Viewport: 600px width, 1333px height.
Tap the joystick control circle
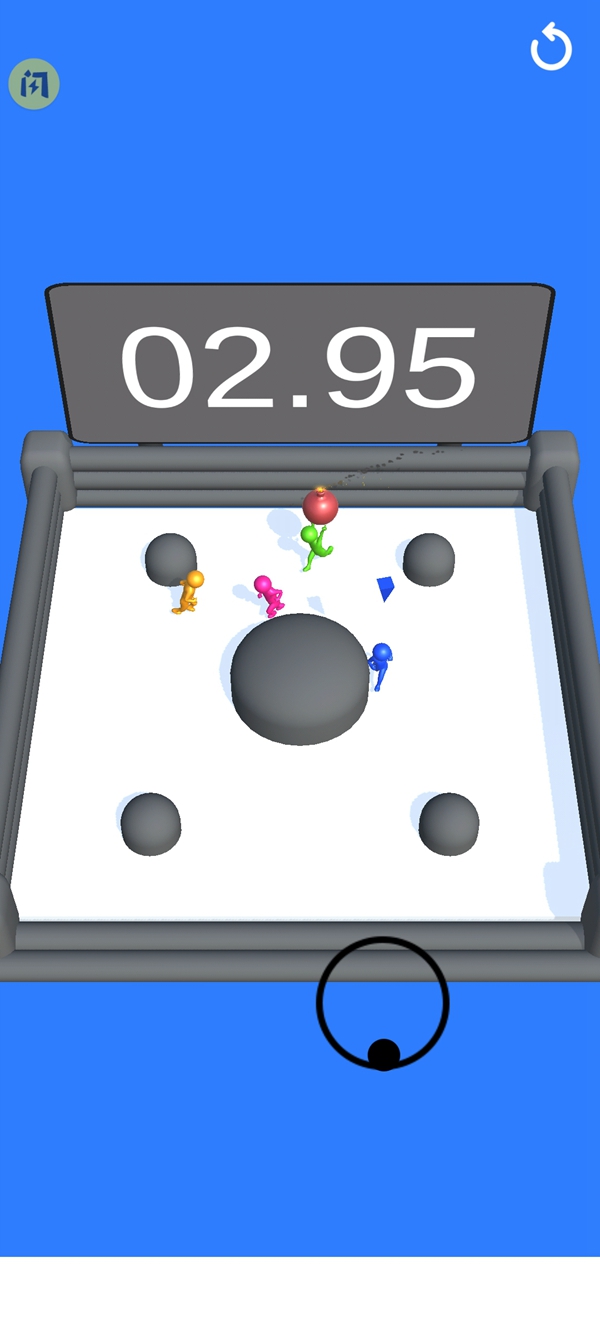(383, 1003)
